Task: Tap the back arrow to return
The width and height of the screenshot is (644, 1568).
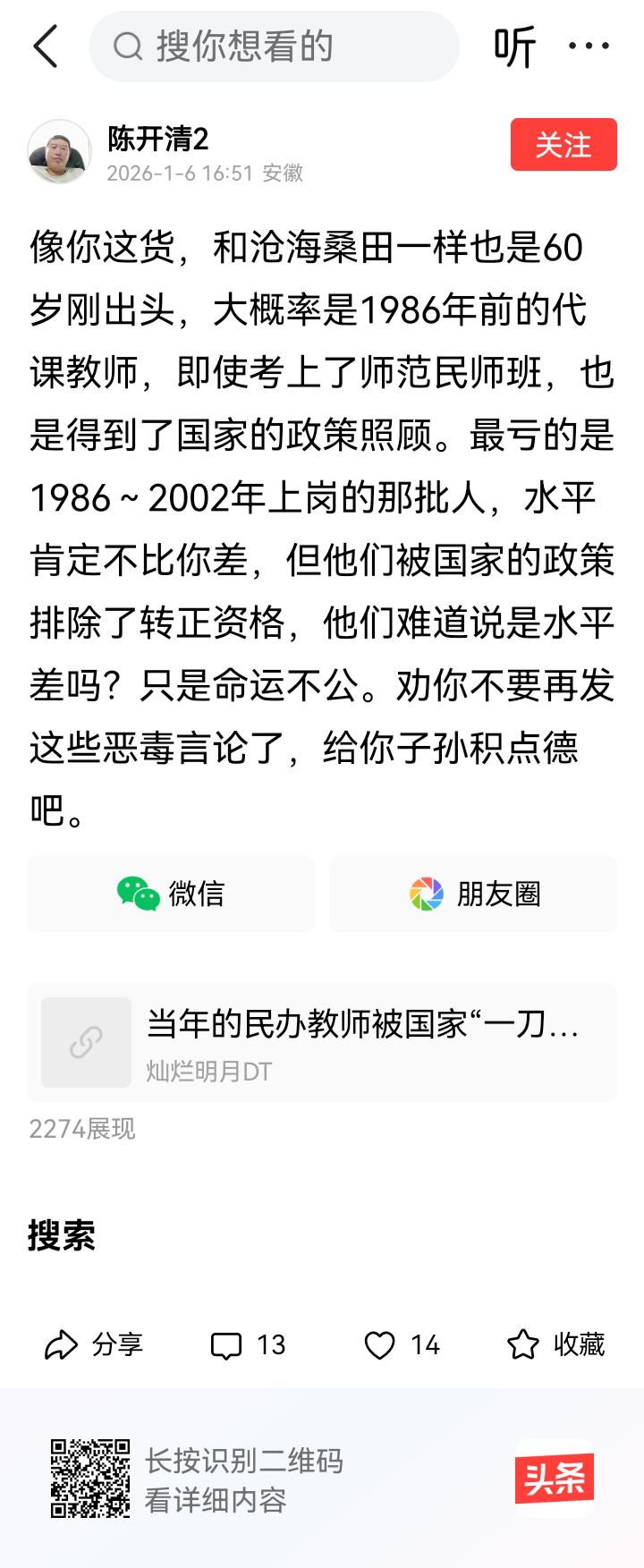Action: pyautogui.click(x=45, y=47)
